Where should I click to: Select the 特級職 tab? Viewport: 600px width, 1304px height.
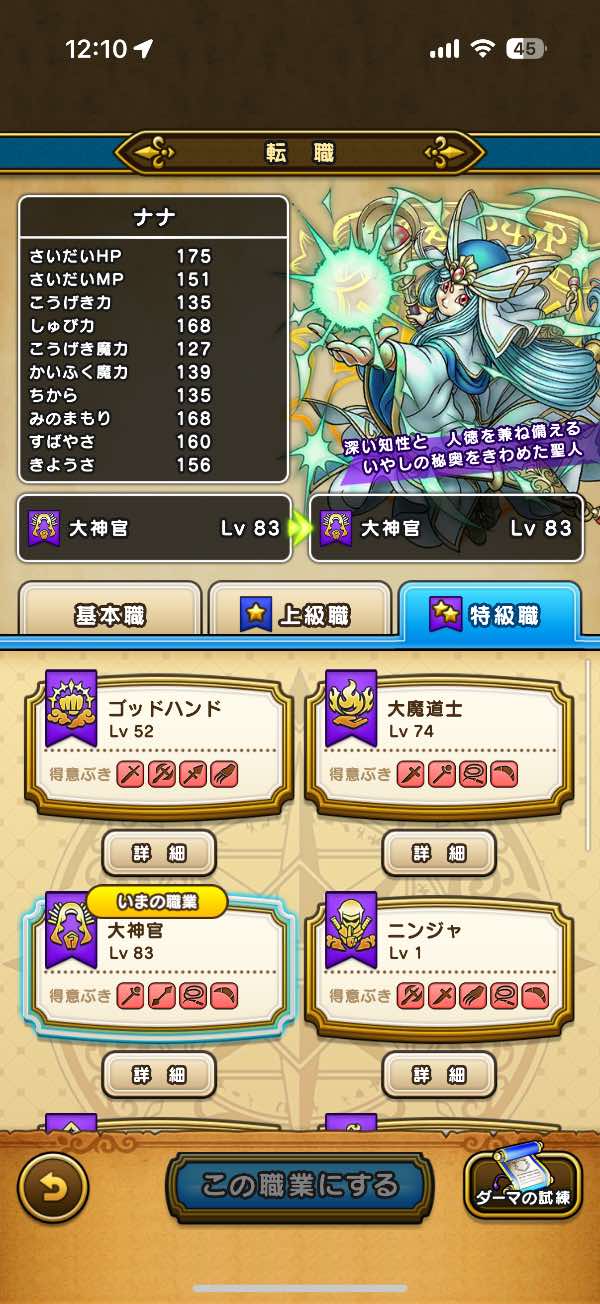[488, 614]
